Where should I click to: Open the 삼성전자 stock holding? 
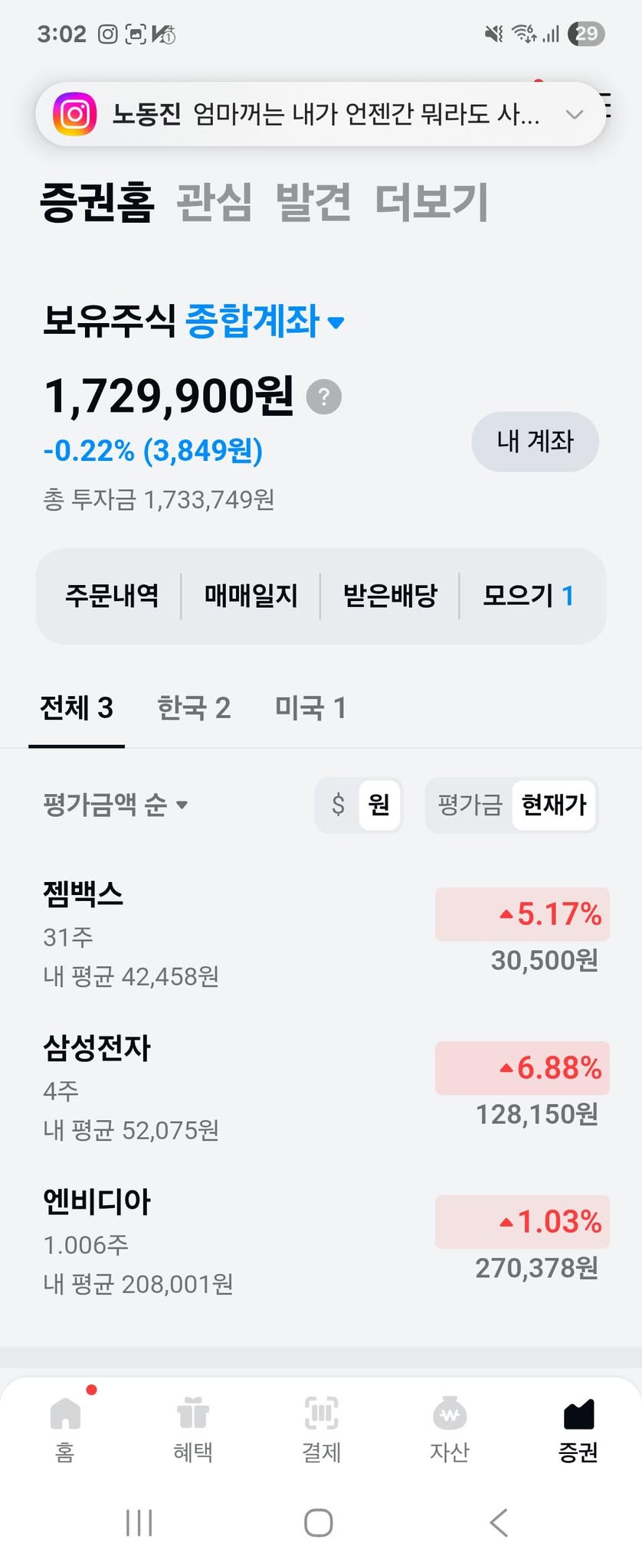97,1048
